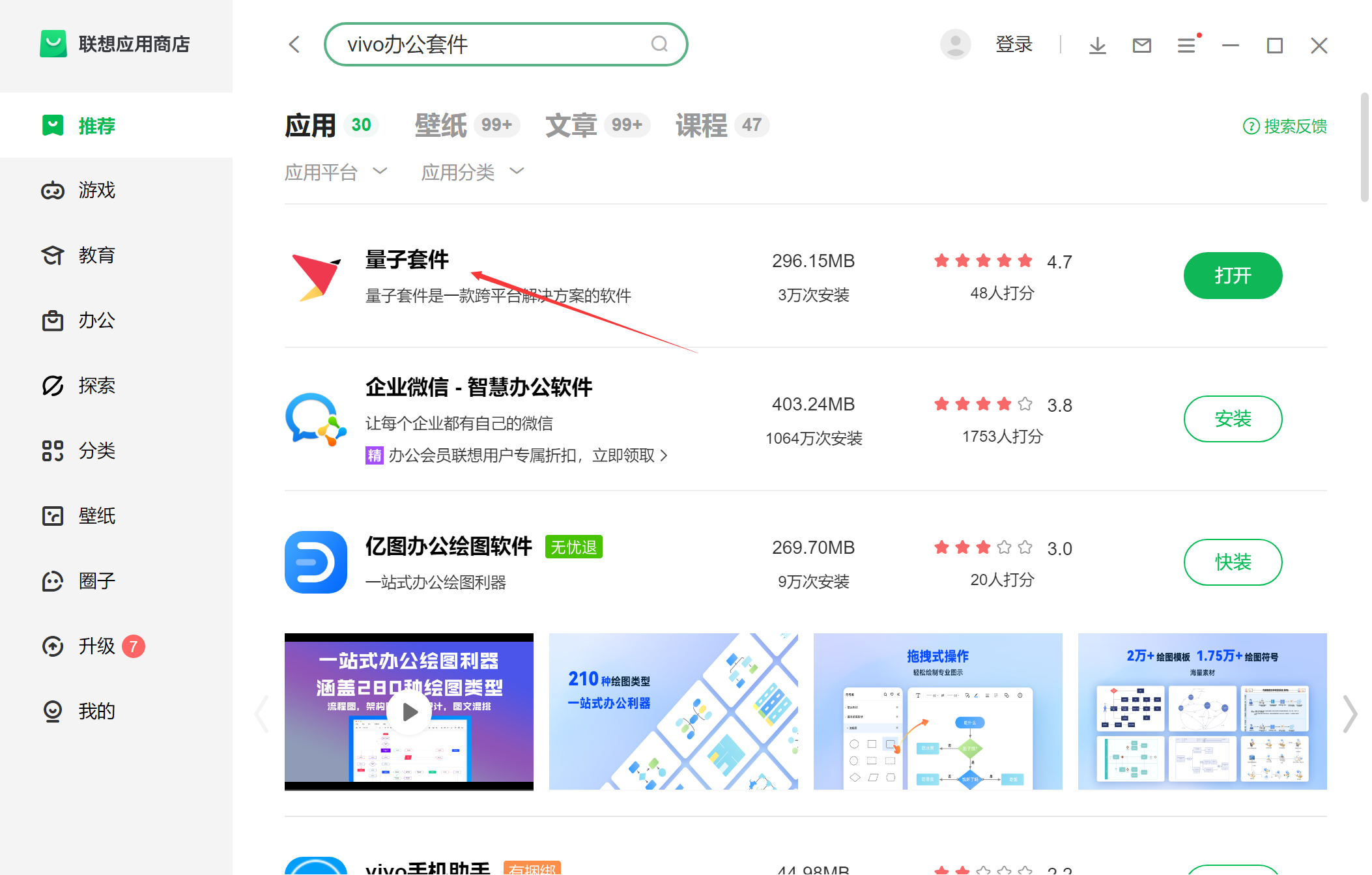Open 搜索反馈 feedback link
Screen dimensions: 1372x875
[x=1285, y=126]
